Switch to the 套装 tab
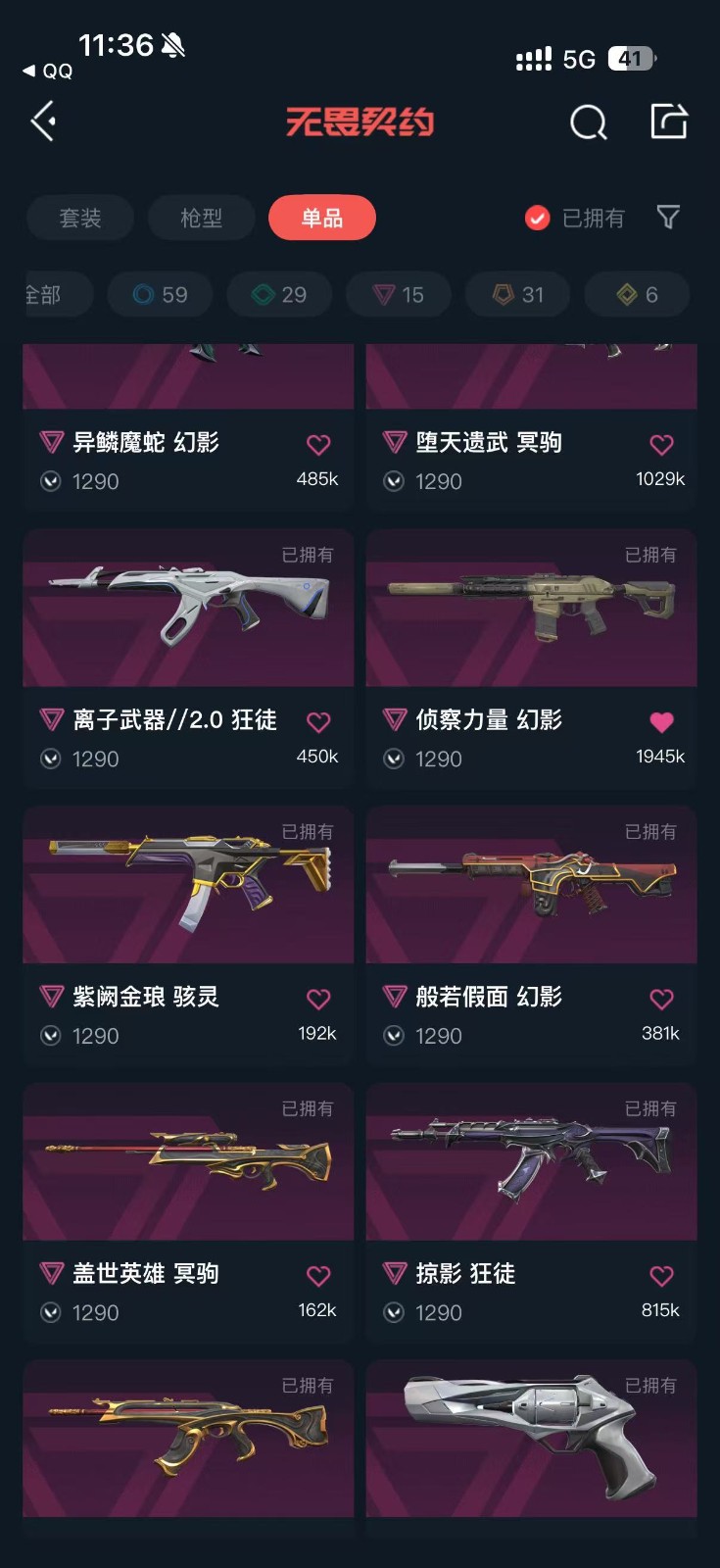This screenshot has height=1568, width=720. (80, 218)
